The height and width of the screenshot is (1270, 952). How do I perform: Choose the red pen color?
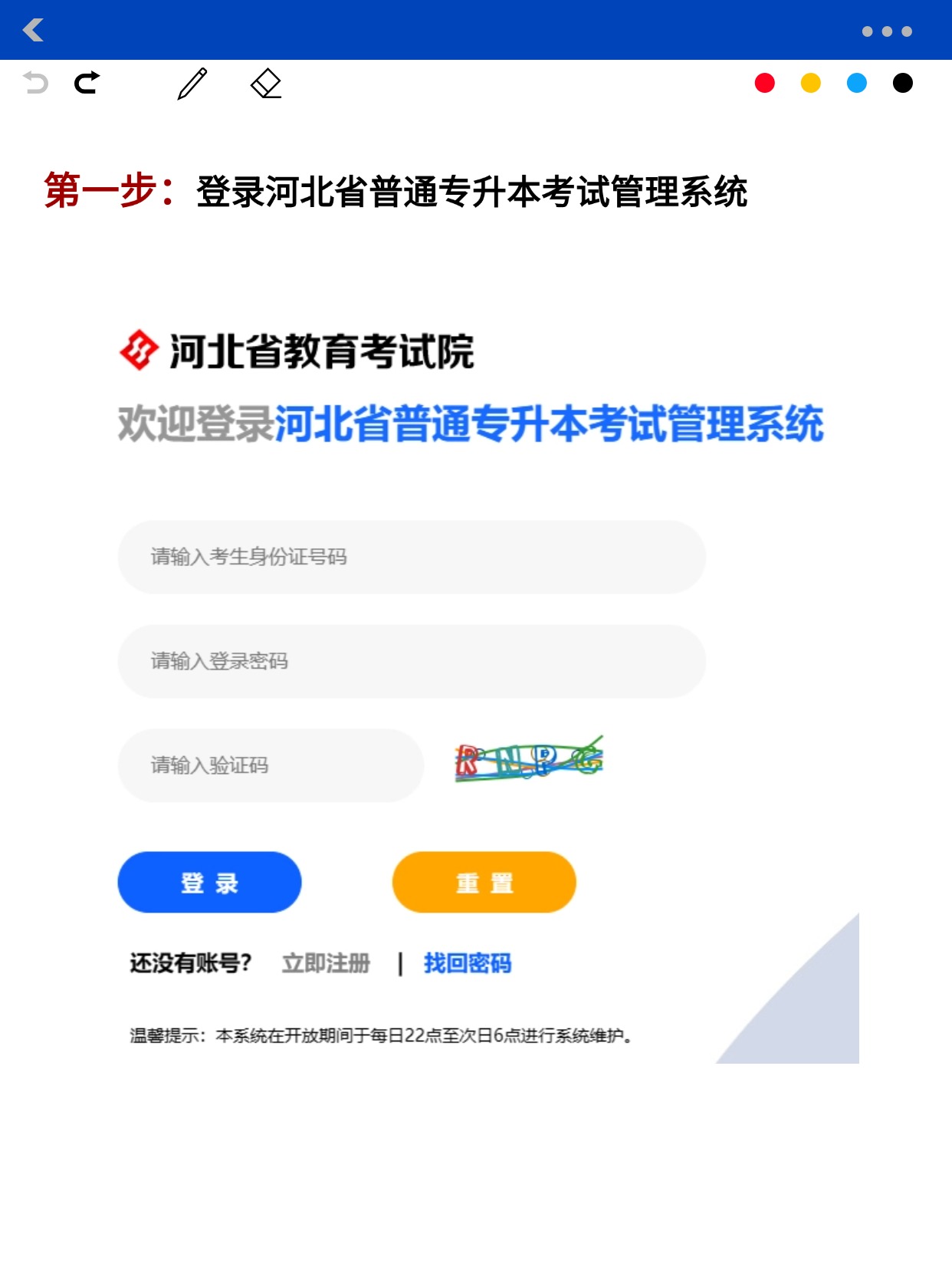pyautogui.click(x=764, y=83)
